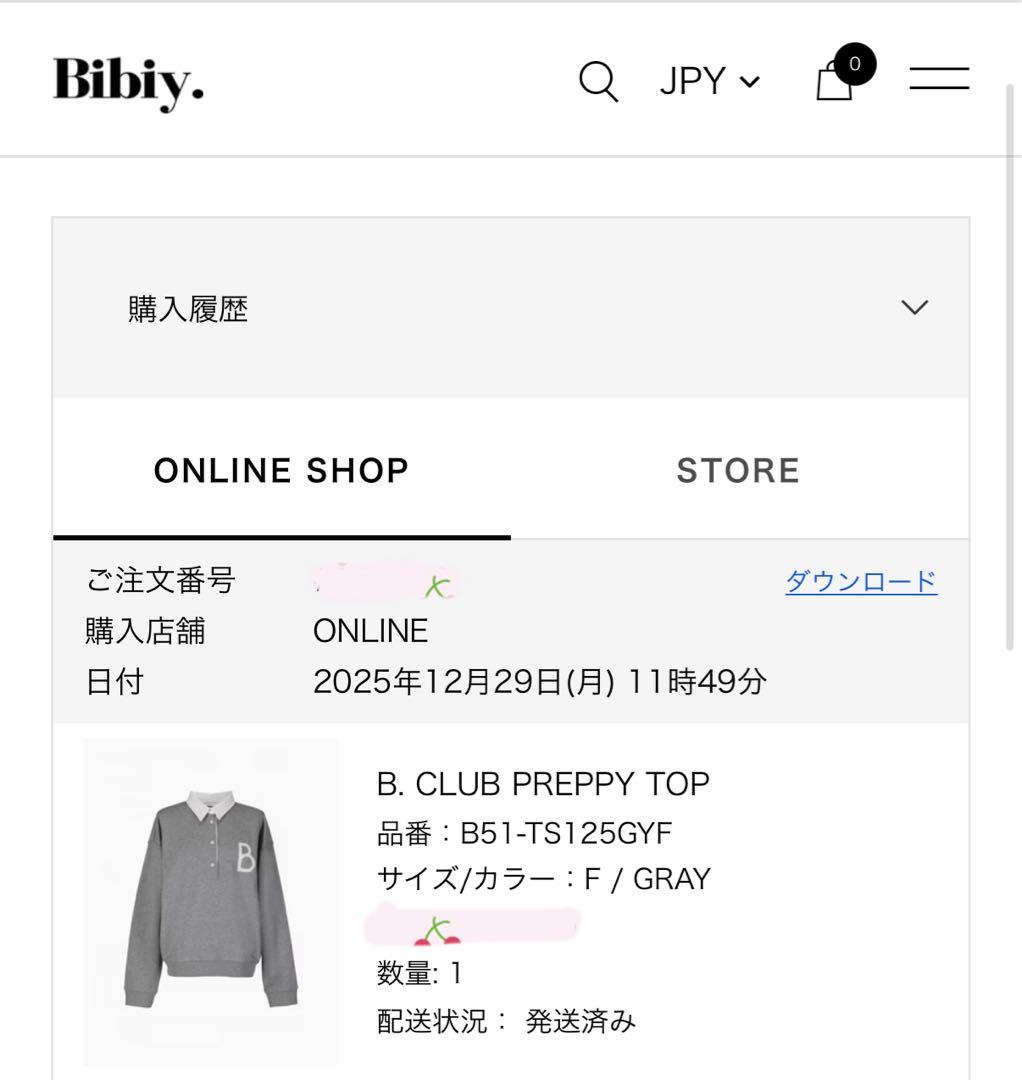The image size is (1022, 1080).
Task: Open the JPY currency dropdown
Action: coord(710,81)
